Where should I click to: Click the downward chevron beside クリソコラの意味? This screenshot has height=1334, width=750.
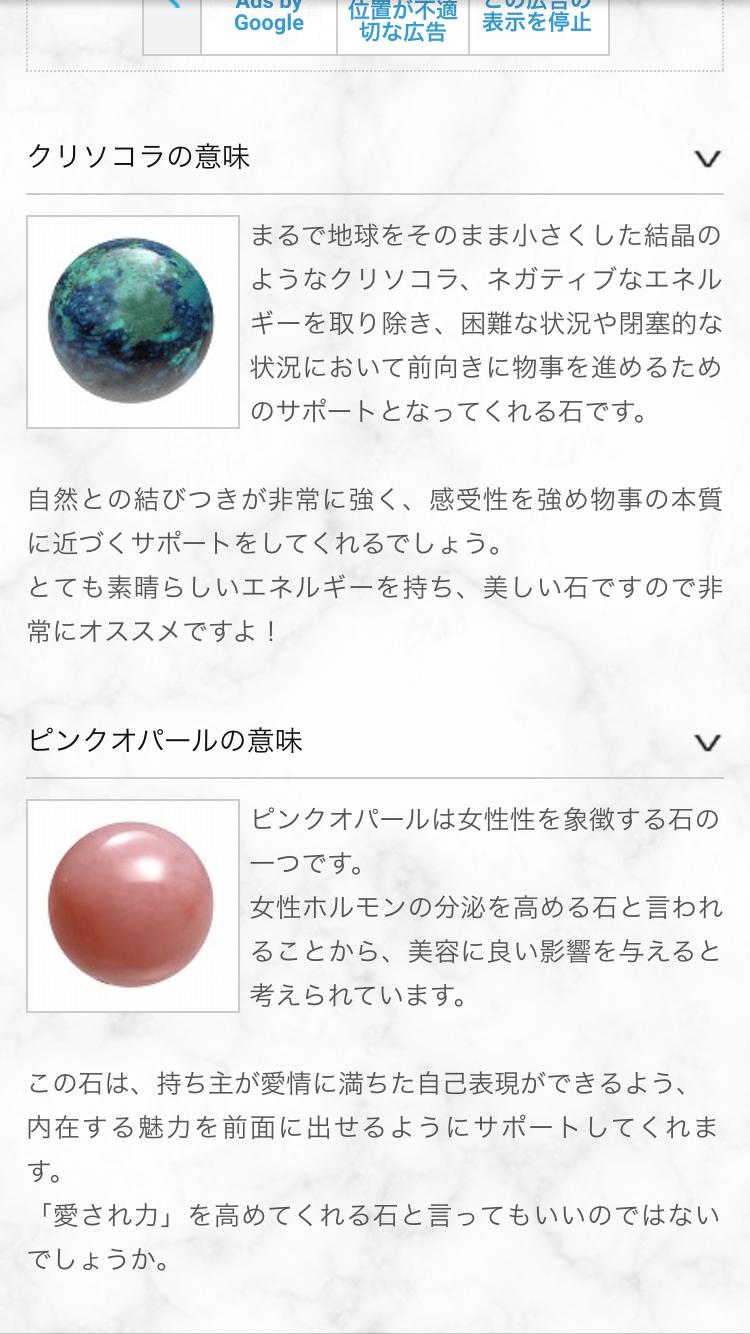708,158
